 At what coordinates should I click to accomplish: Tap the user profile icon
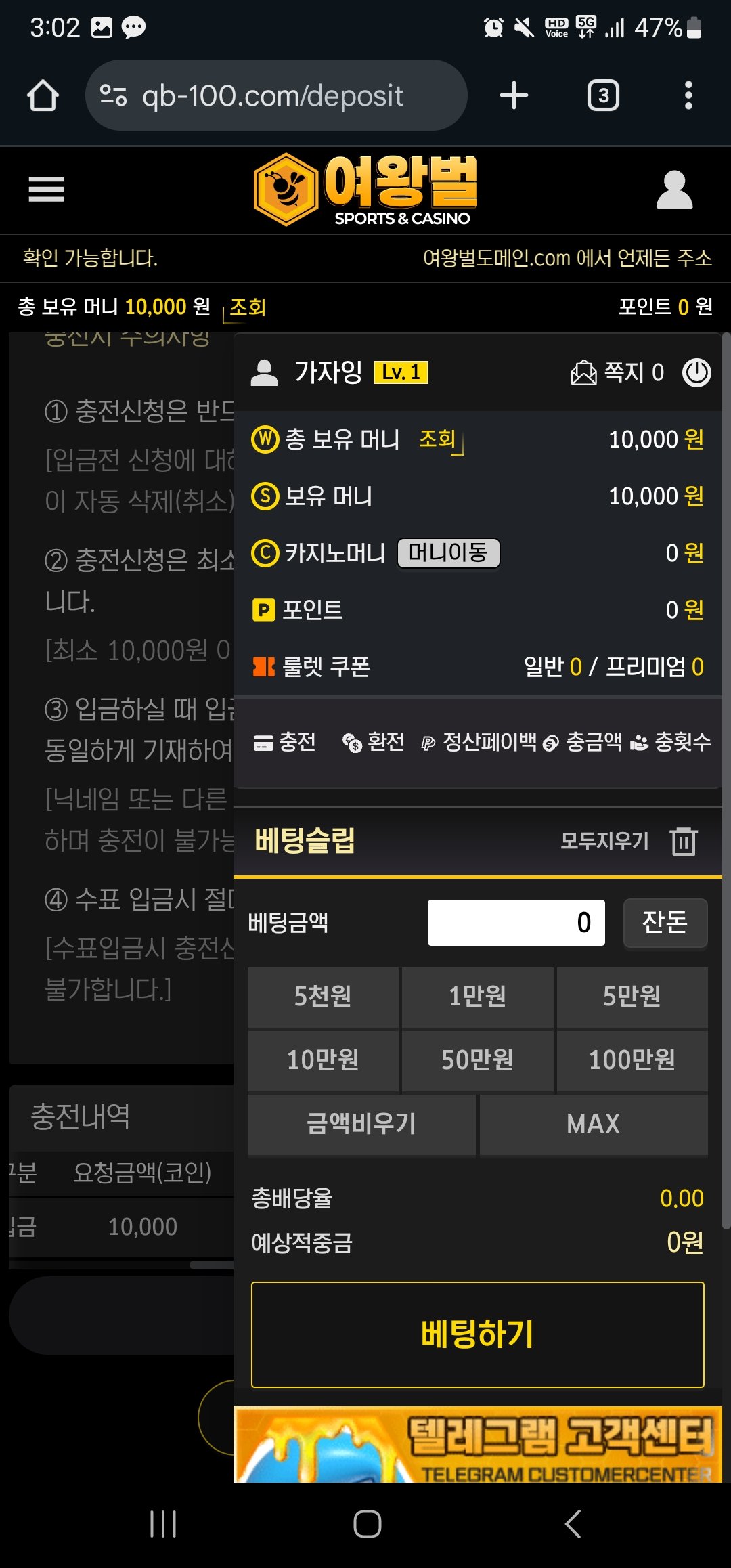[x=674, y=190]
